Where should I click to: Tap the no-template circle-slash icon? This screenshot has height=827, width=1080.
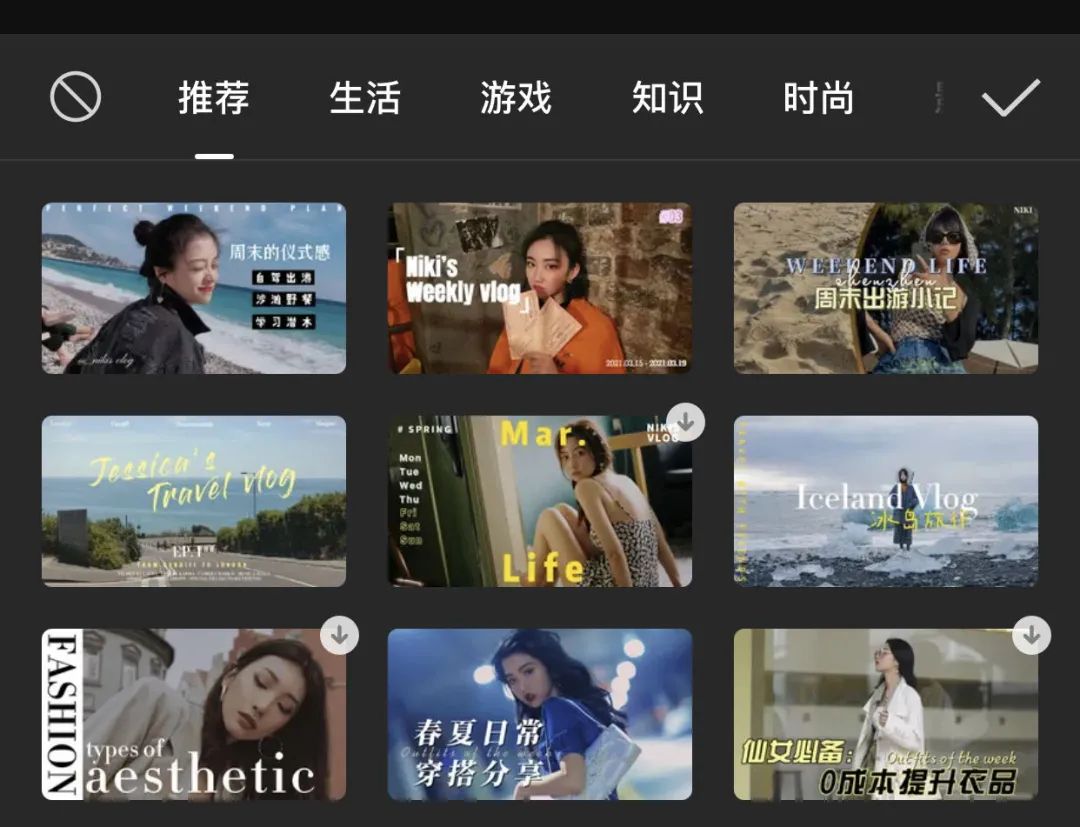pyautogui.click(x=76, y=98)
